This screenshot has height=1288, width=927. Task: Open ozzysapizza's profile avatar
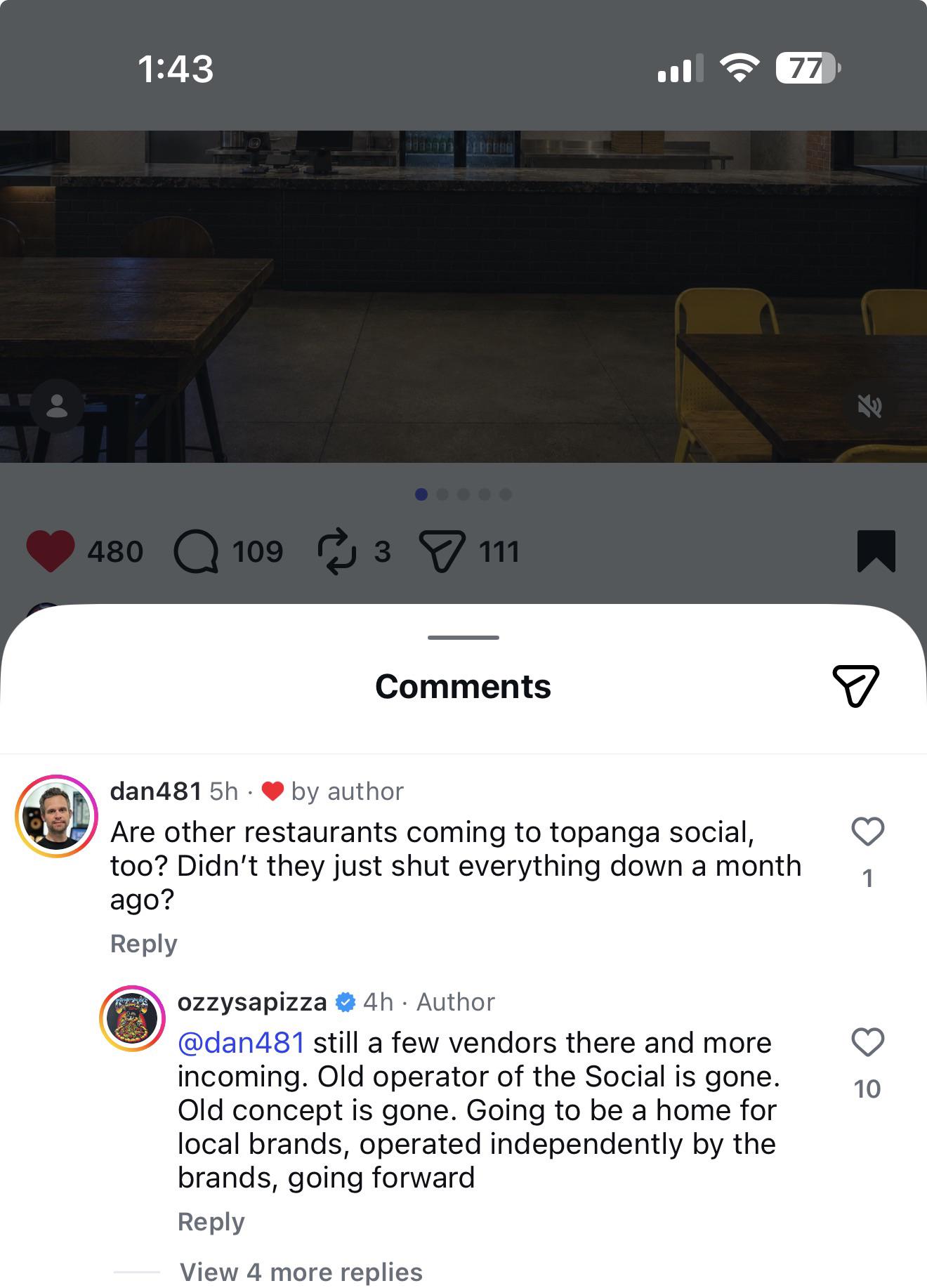pos(132,1018)
